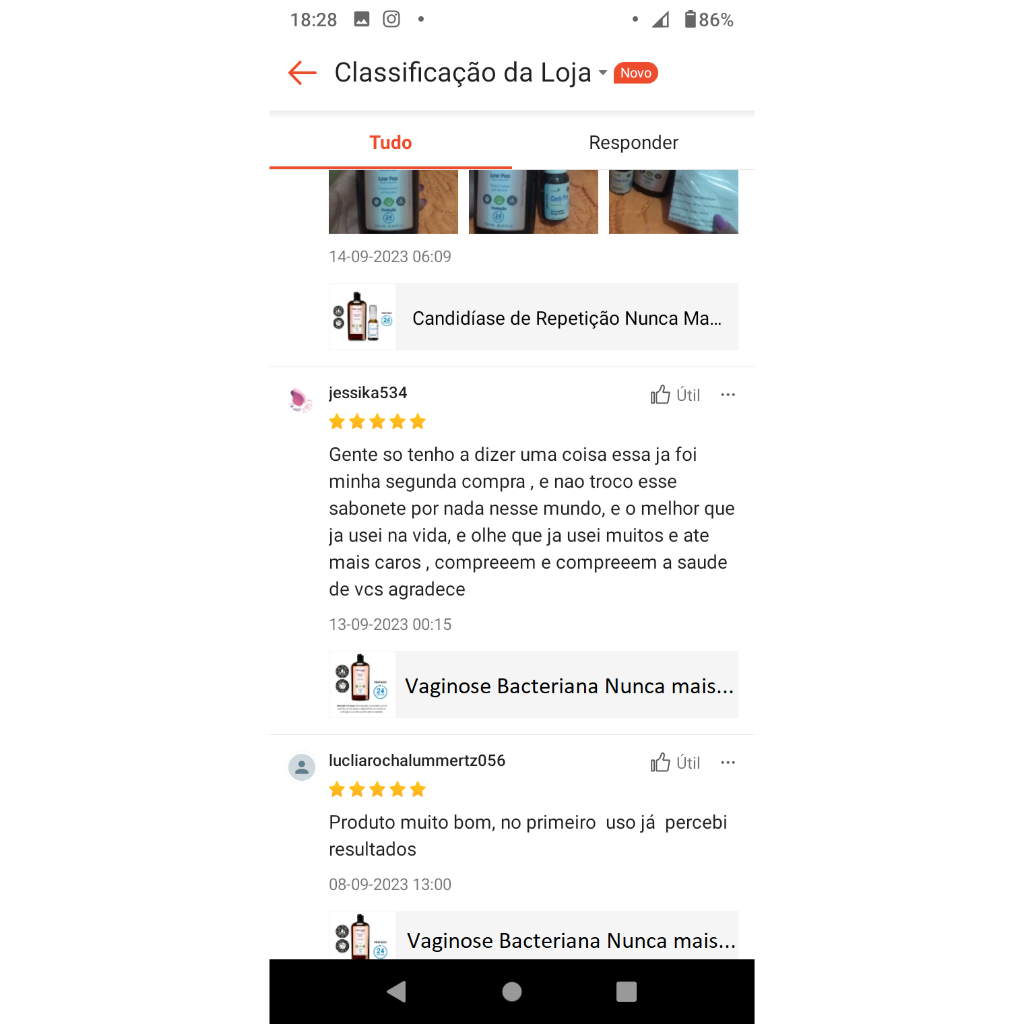Open the first review photo thumbnail
Image resolution: width=1024 pixels, height=1024 pixels.
pyautogui.click(x=393, y=202)
